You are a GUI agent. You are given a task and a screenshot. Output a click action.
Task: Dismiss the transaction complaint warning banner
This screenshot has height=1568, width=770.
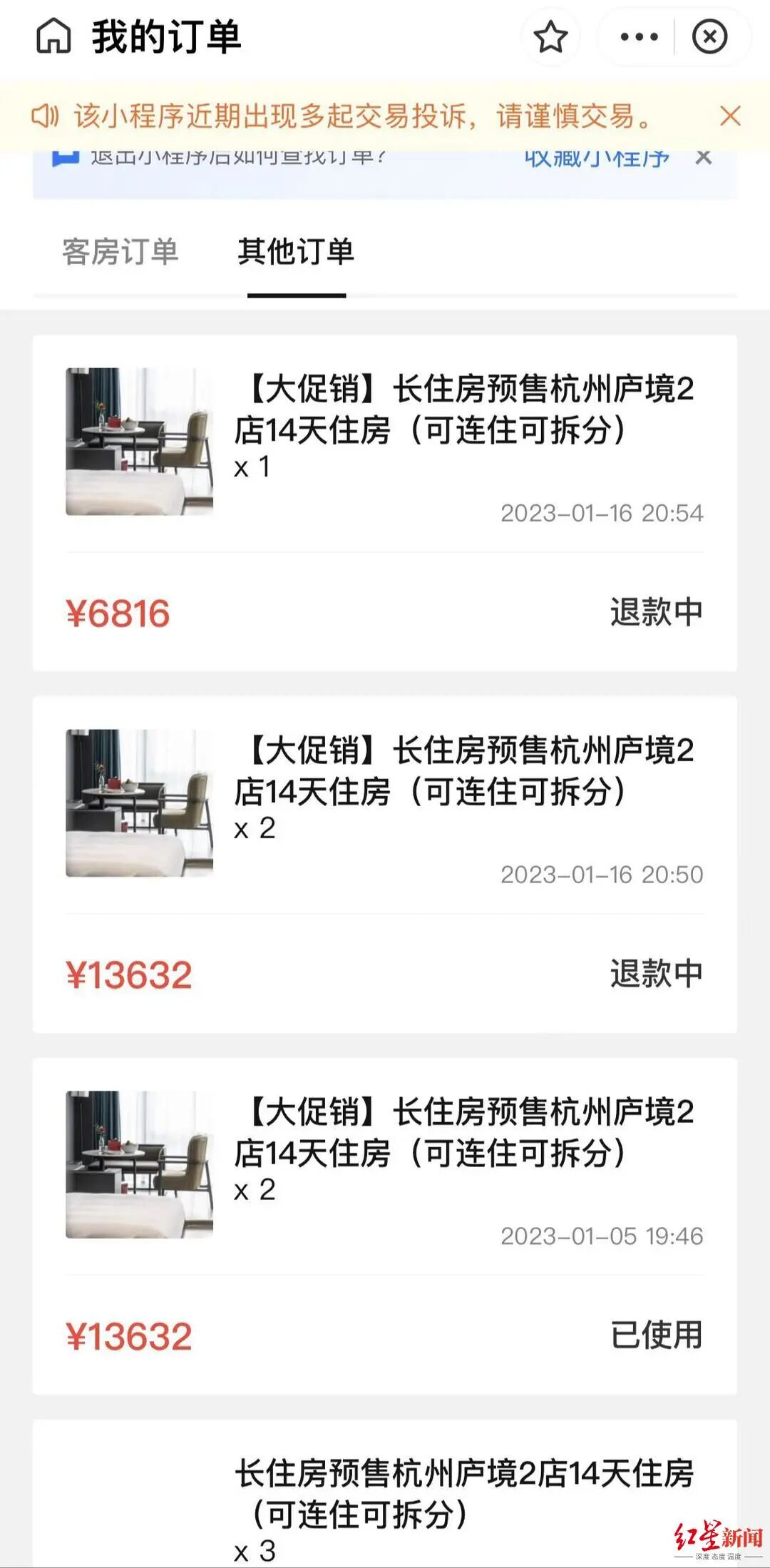point(730,116)
